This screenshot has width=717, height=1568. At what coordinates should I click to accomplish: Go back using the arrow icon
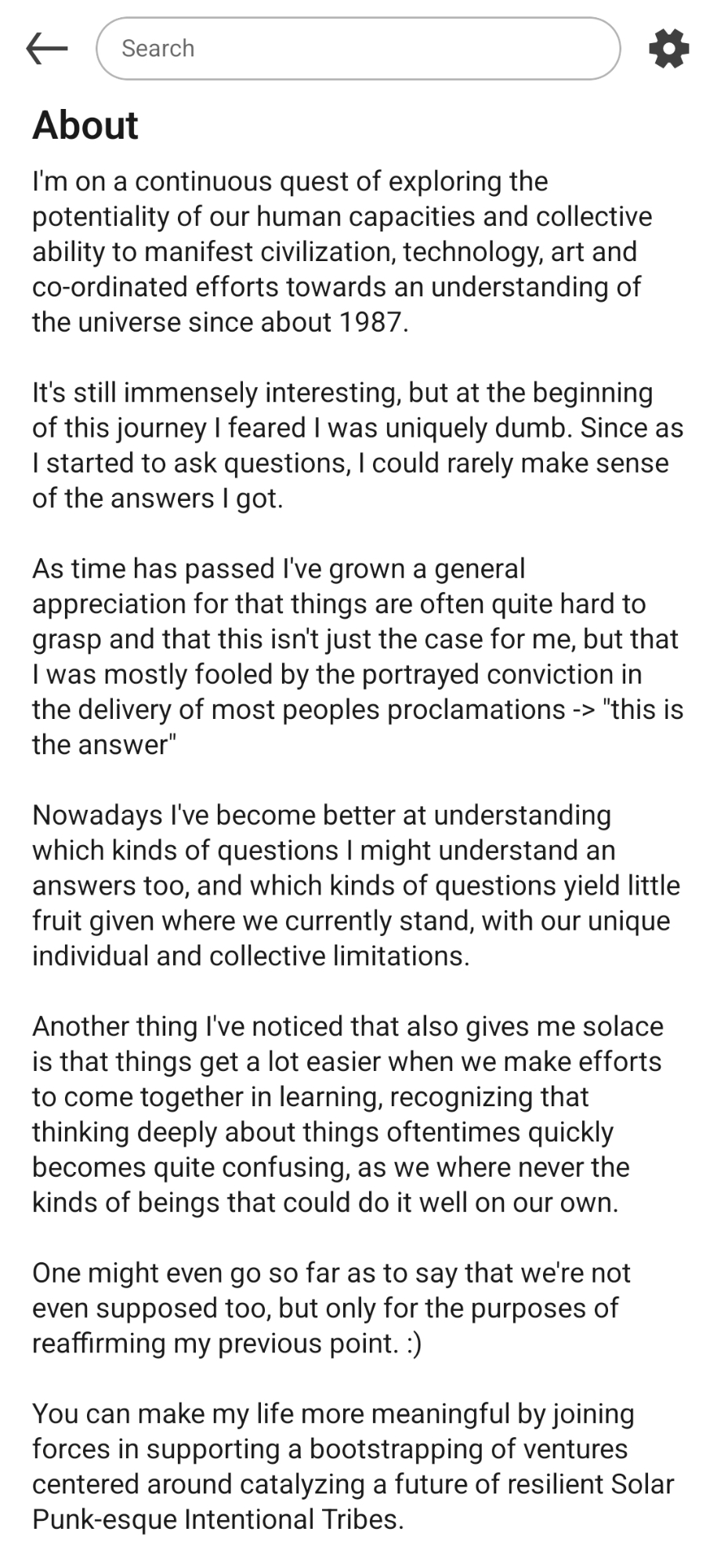(47, 49)
